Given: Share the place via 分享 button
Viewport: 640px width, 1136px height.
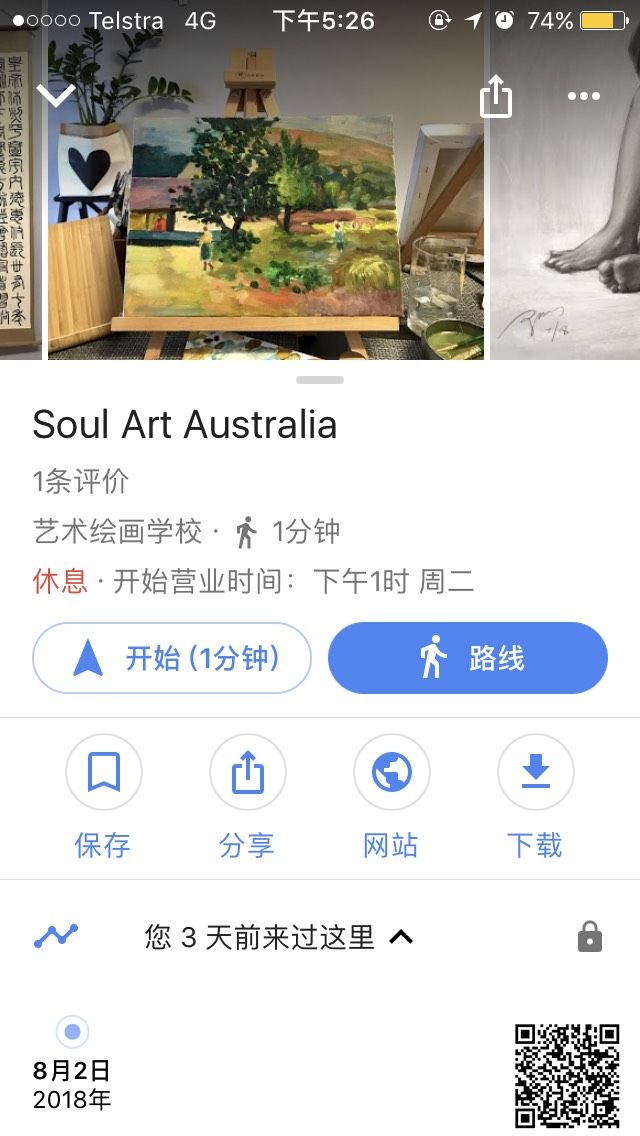Looking at the screenshot, I should tap(247, 797).
